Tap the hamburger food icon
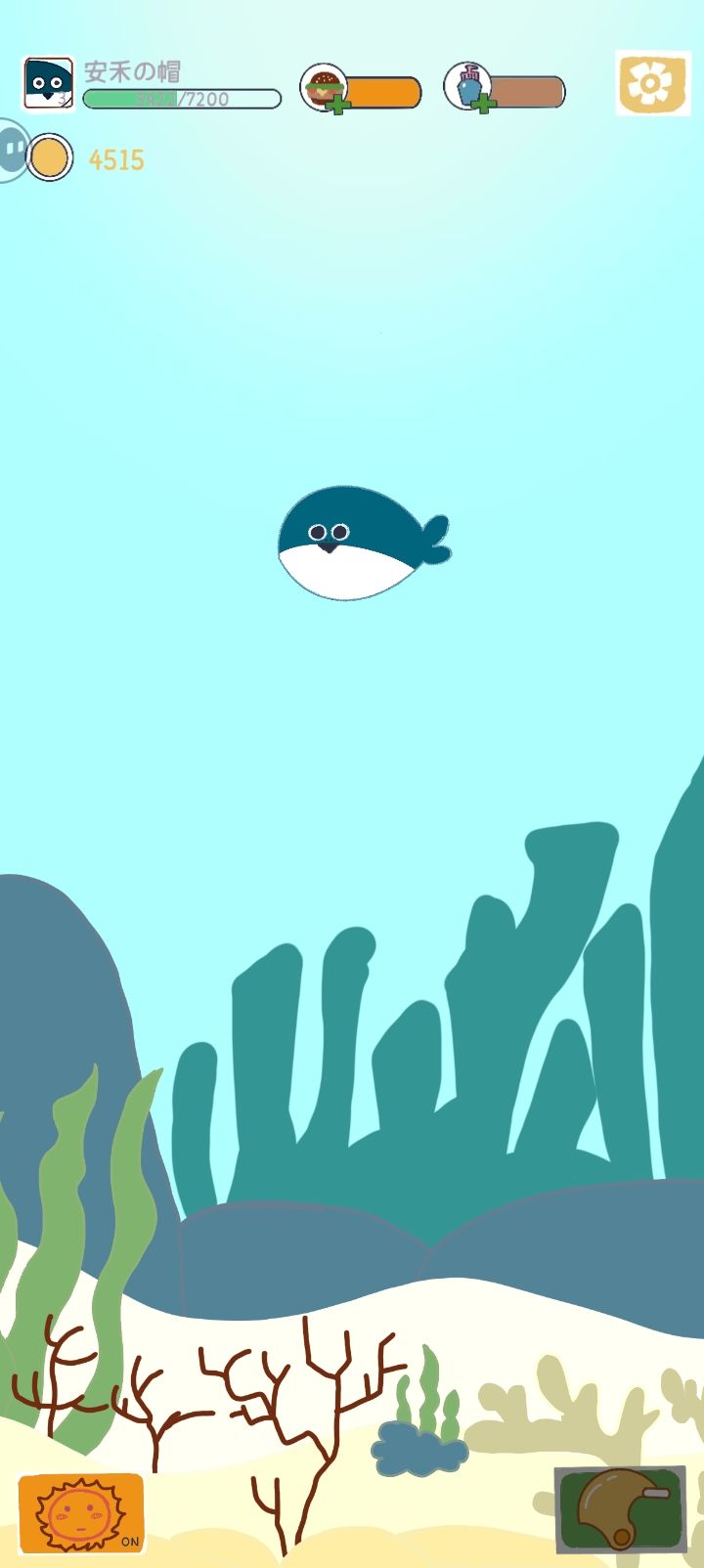 click(323, 83)
